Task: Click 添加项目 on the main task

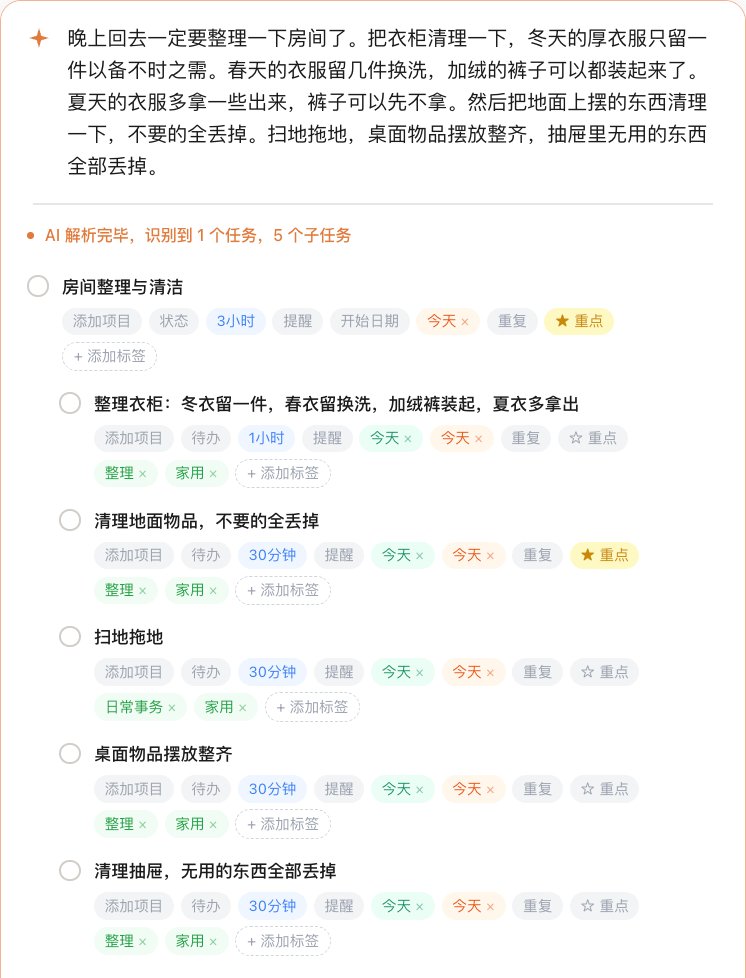Action: coord(100,321)
